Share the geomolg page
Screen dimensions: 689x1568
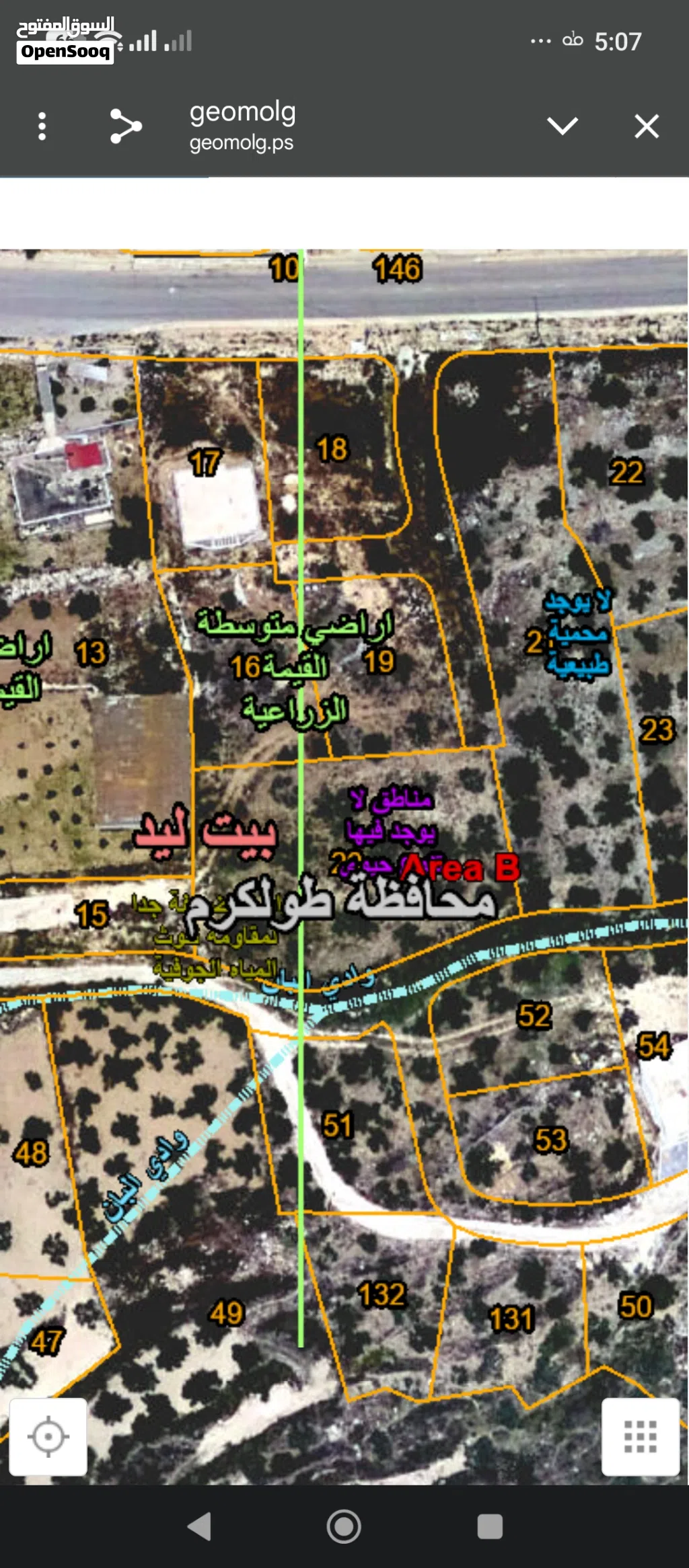tap(125, 126)
